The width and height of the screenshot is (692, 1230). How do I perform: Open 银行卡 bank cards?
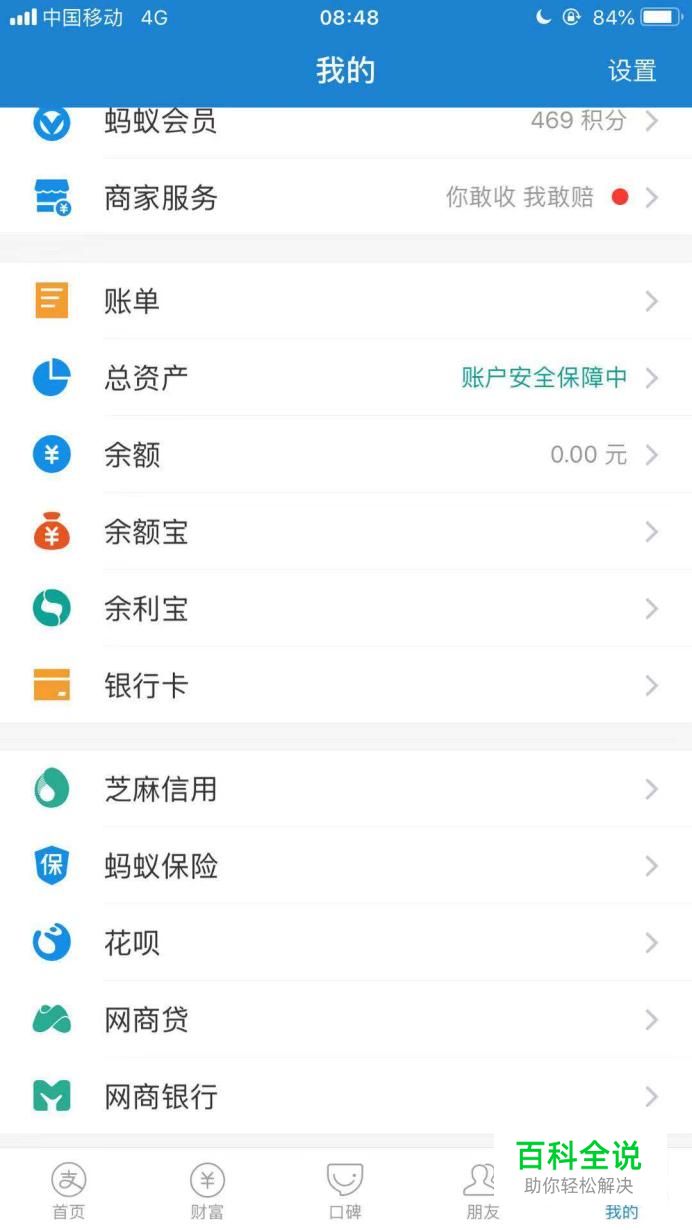[x=346, y=686]
